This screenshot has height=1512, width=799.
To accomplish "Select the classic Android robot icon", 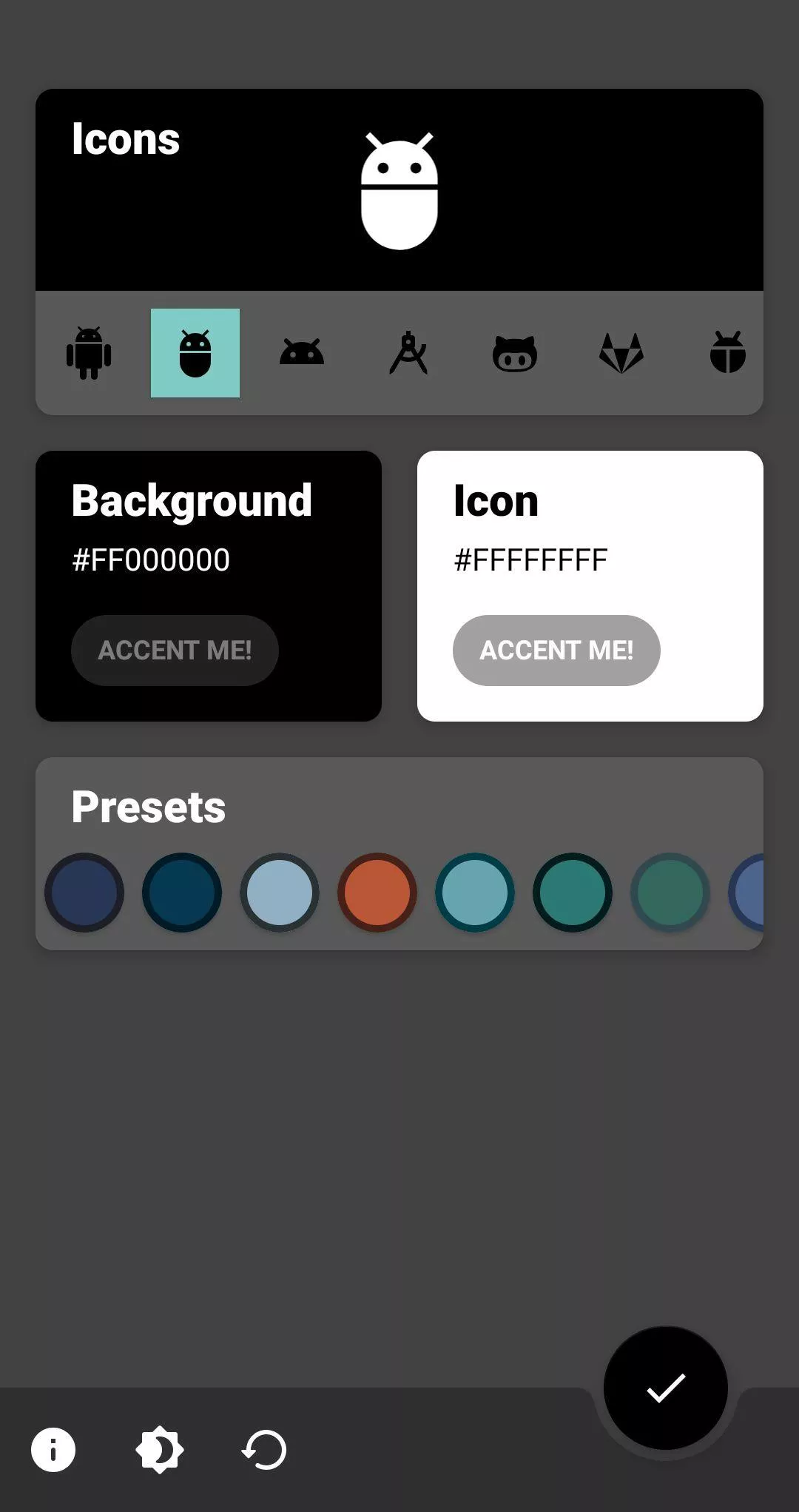I will click(89, 353).
